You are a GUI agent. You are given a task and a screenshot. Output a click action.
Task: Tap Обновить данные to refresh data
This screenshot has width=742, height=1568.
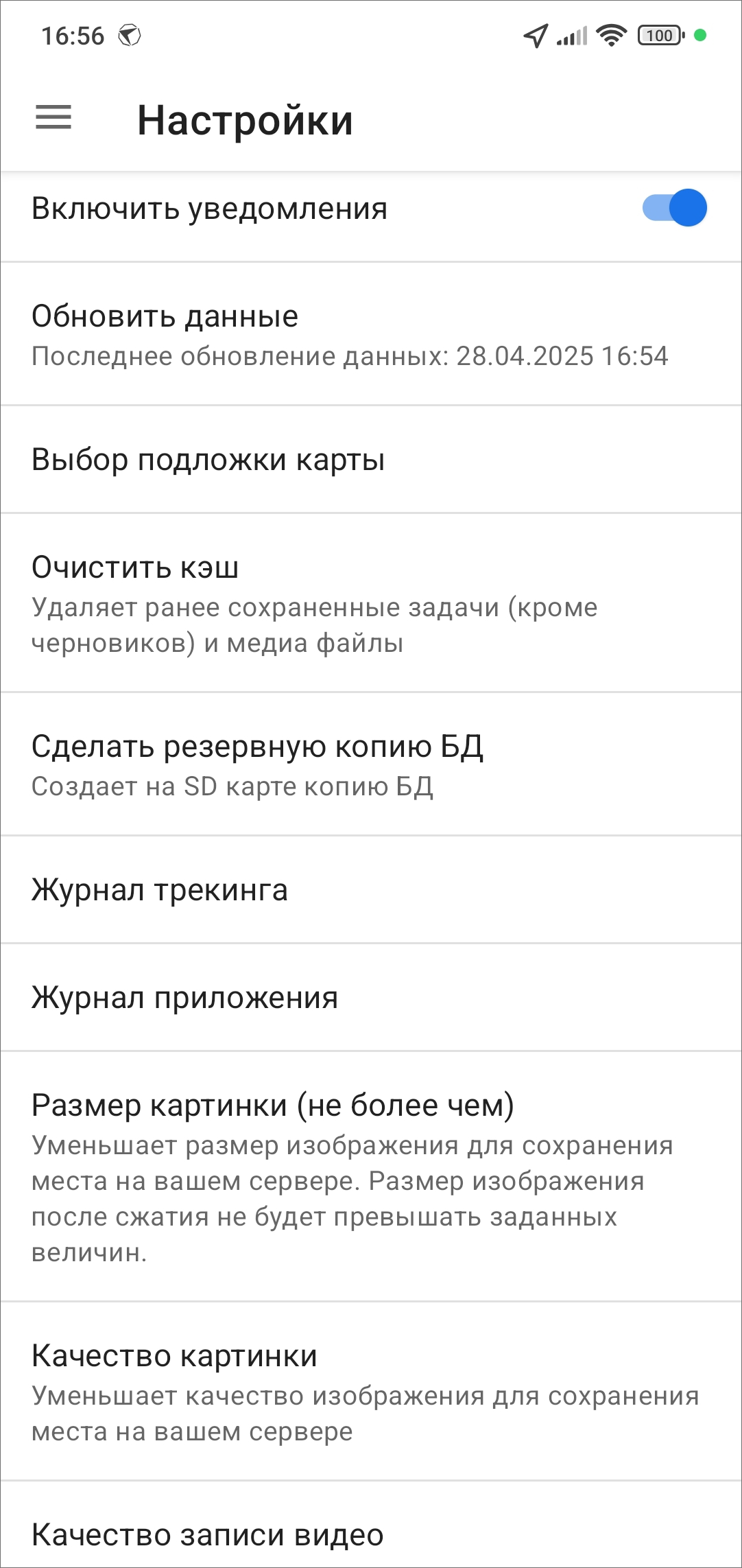click(370, 334)
